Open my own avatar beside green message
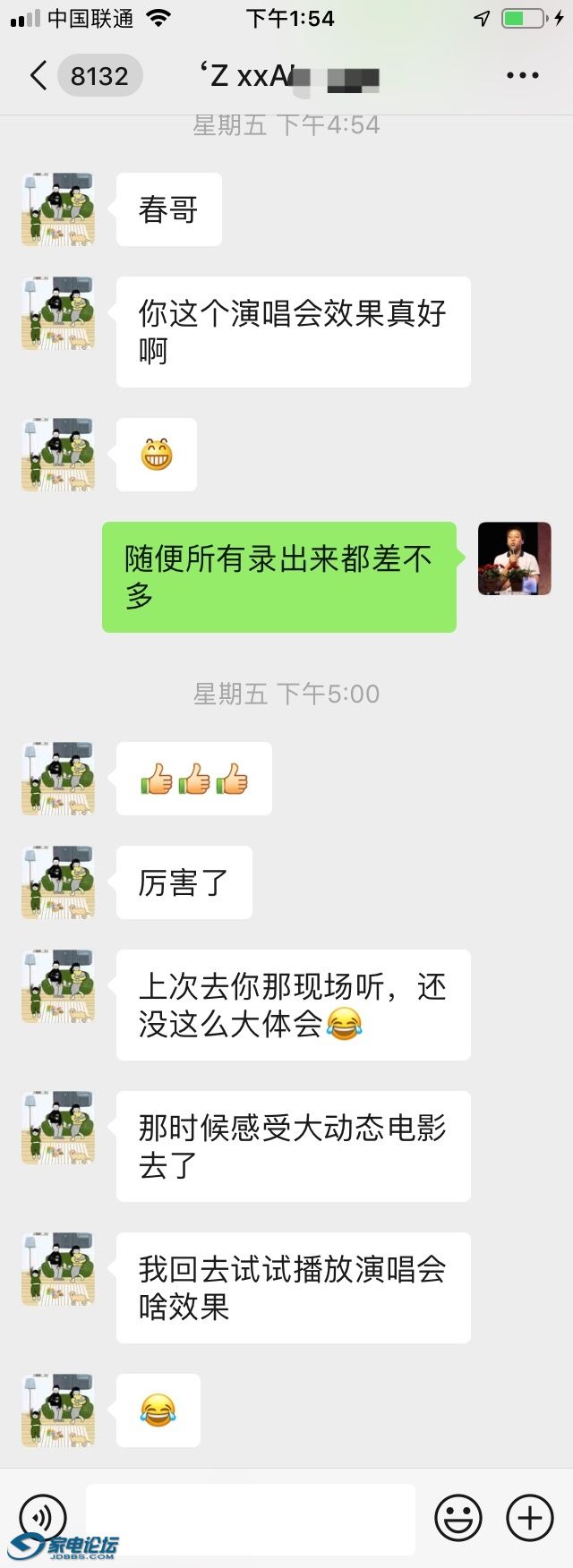Image resolution: width=573 pixels, height=1568 pixels. coord(515,558)
